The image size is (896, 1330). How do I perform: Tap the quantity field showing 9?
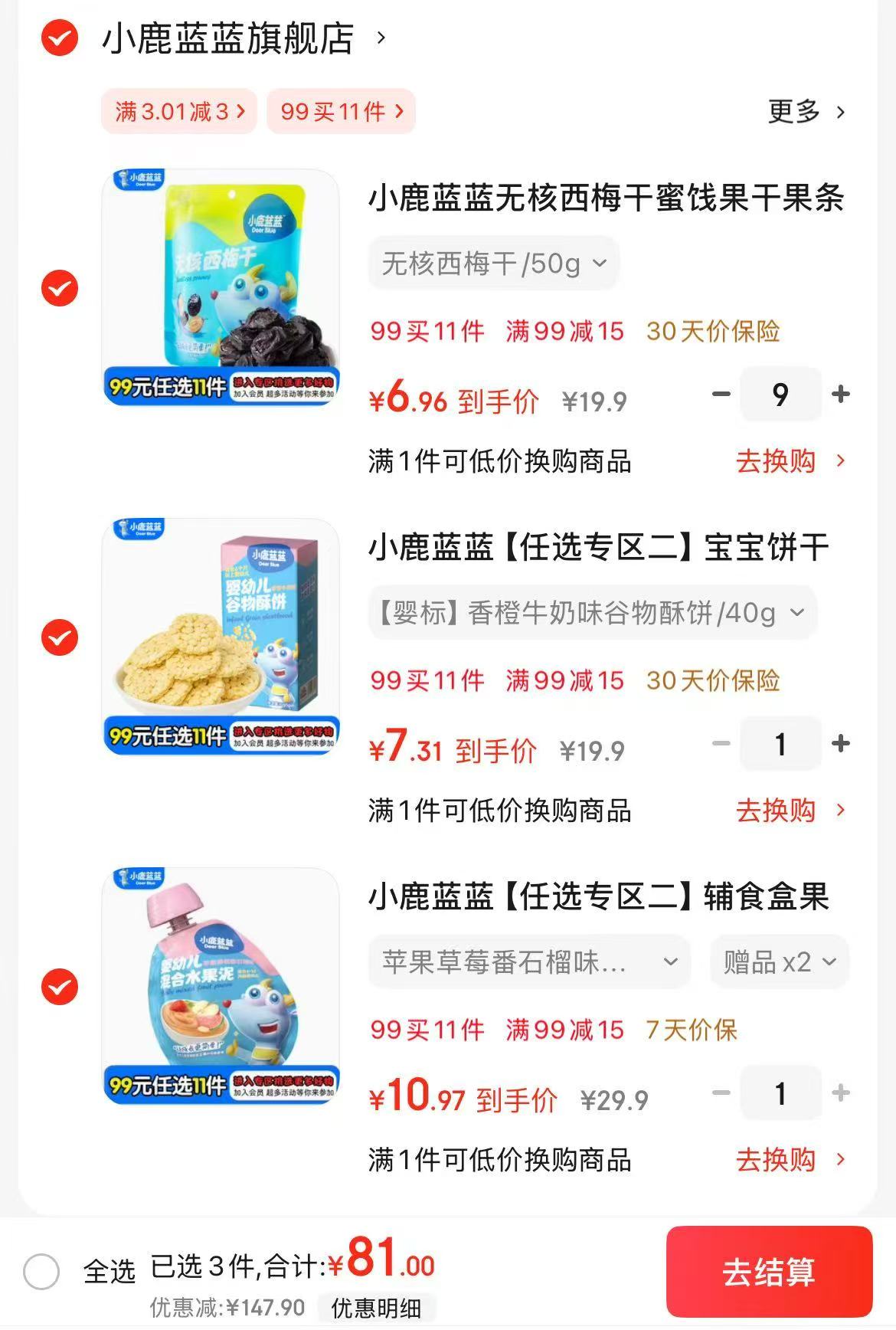[x=780, y=393]
